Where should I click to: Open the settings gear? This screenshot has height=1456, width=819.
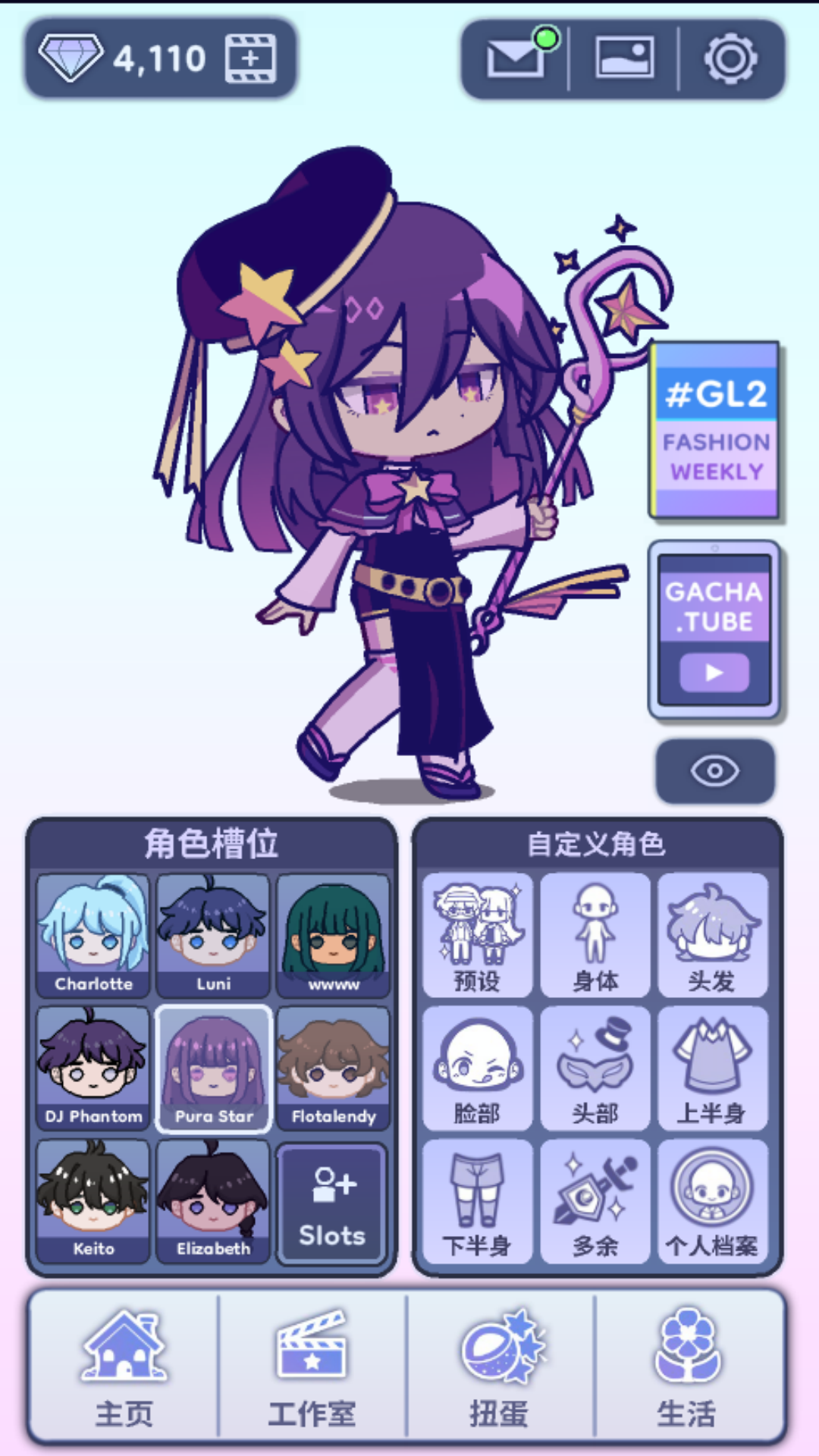pyautogui.click(x=730, y=58)
